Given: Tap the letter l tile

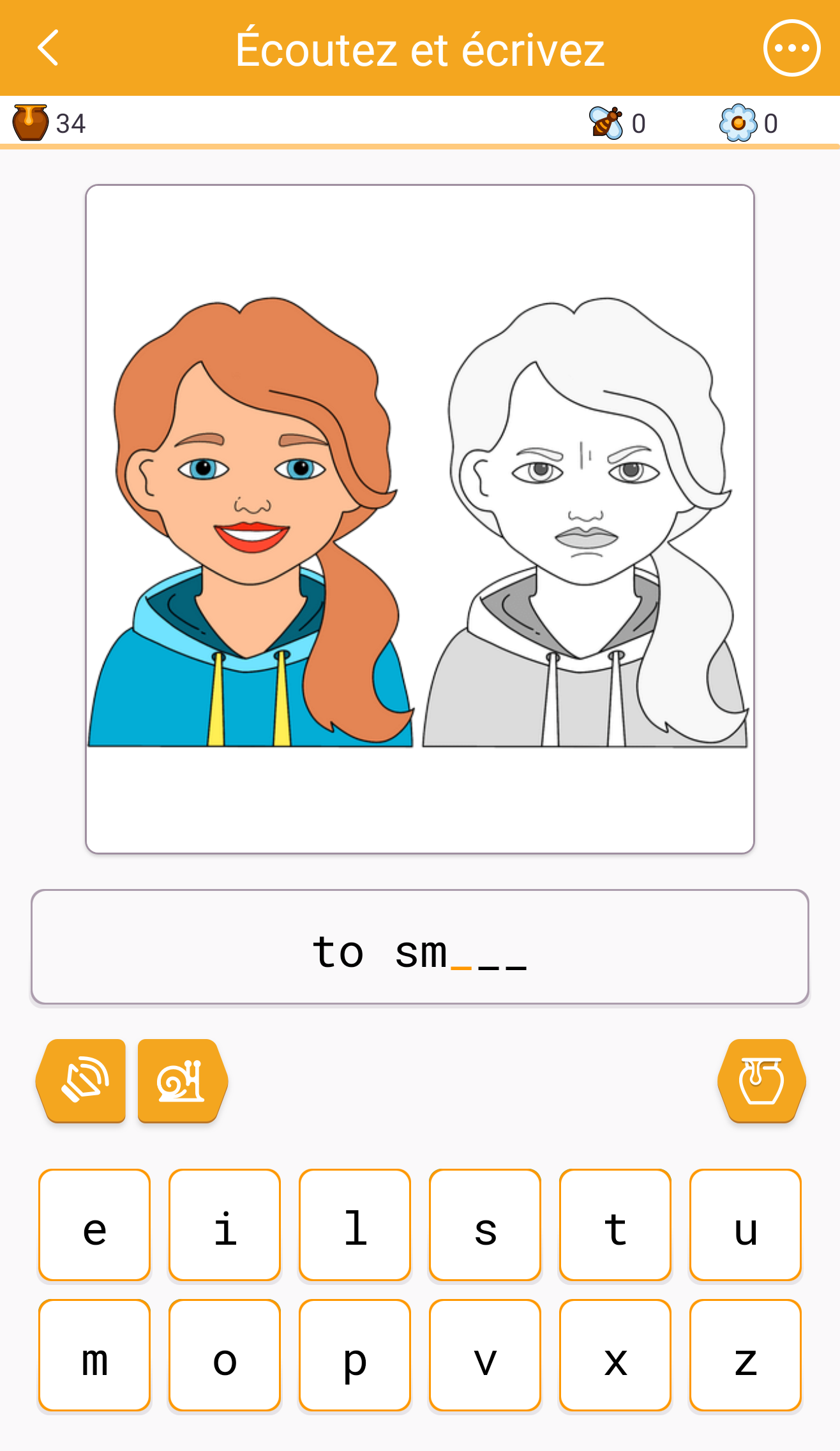Looking at the screenshot, I should 355,1225.
